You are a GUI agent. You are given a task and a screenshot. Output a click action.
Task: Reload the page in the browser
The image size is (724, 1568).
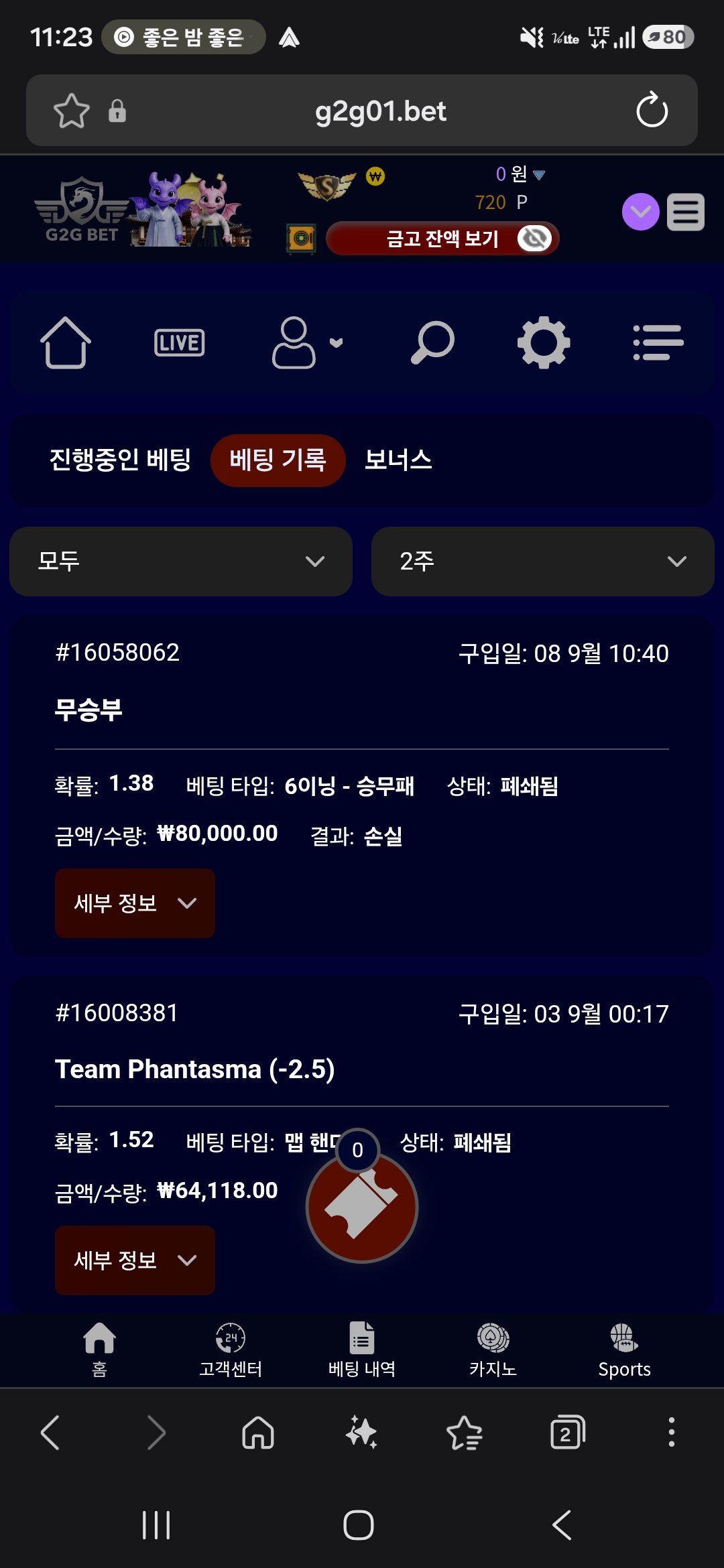click(x=652, y=111)
